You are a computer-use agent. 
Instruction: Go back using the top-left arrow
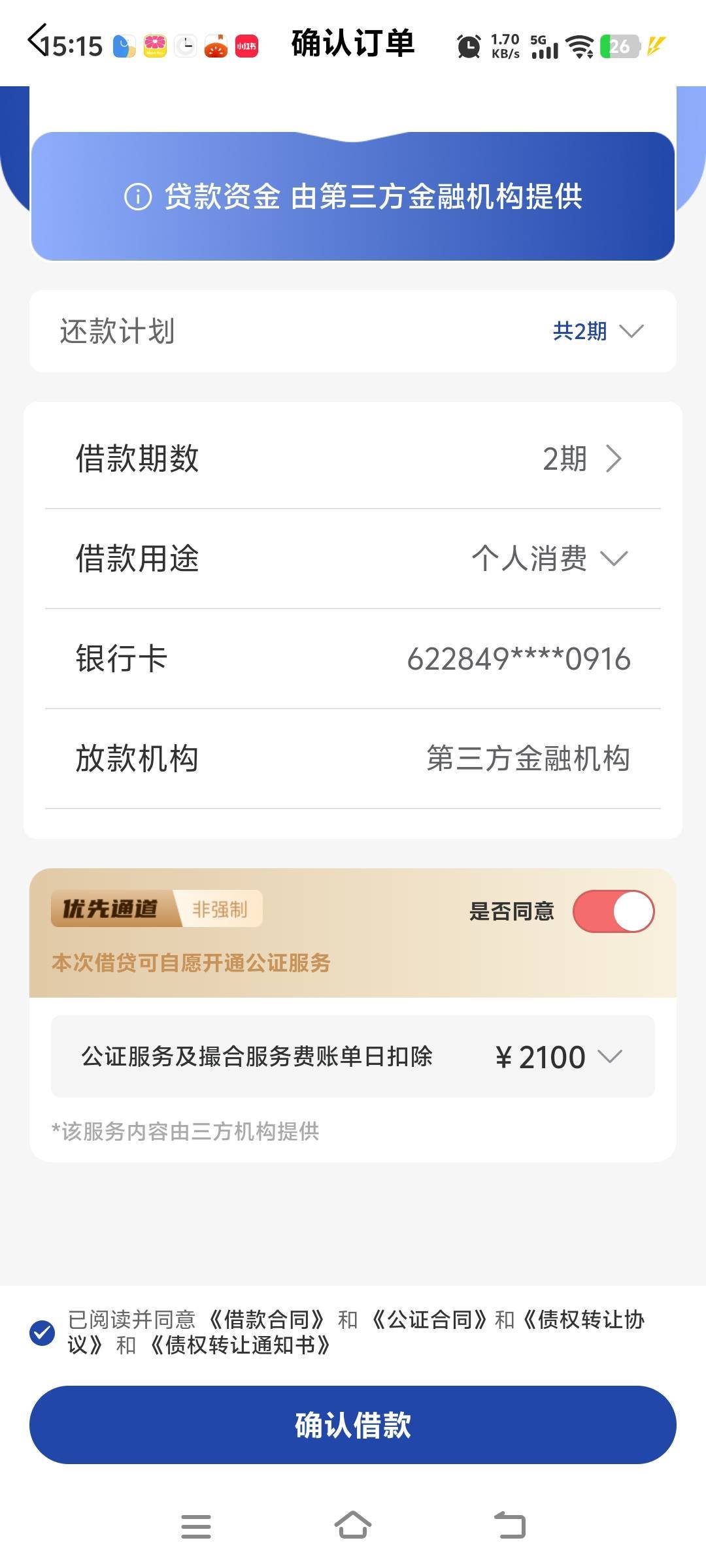[38, 41]
